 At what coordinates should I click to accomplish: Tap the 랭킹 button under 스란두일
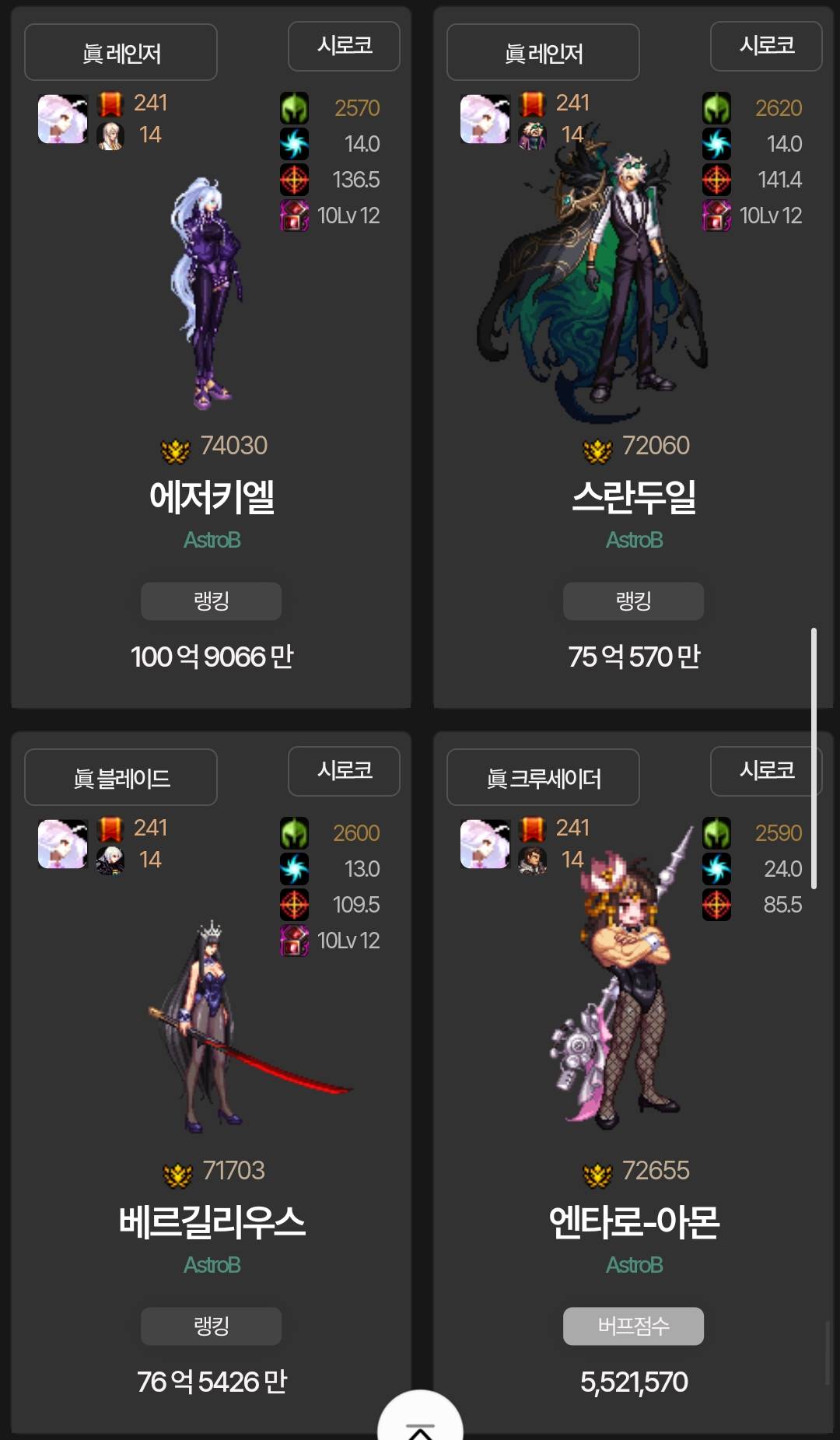tap(633, 601)
